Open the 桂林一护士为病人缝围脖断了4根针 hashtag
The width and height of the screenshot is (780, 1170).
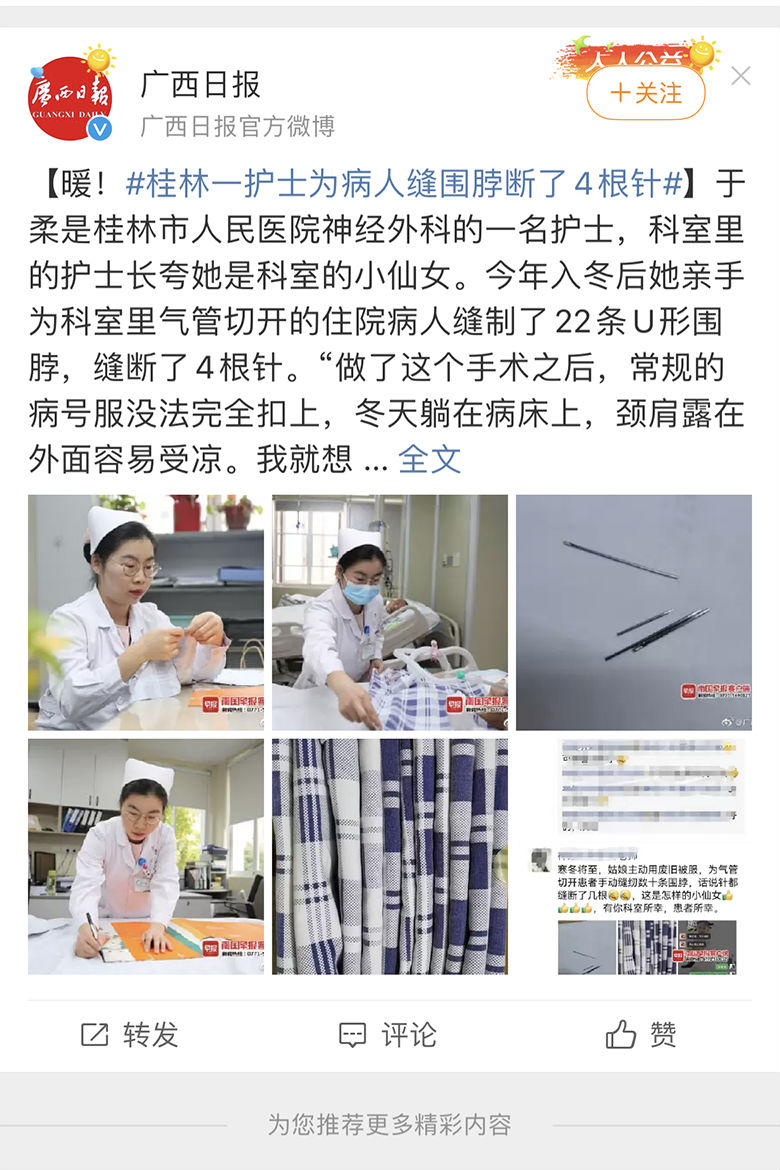coord(404,184)
